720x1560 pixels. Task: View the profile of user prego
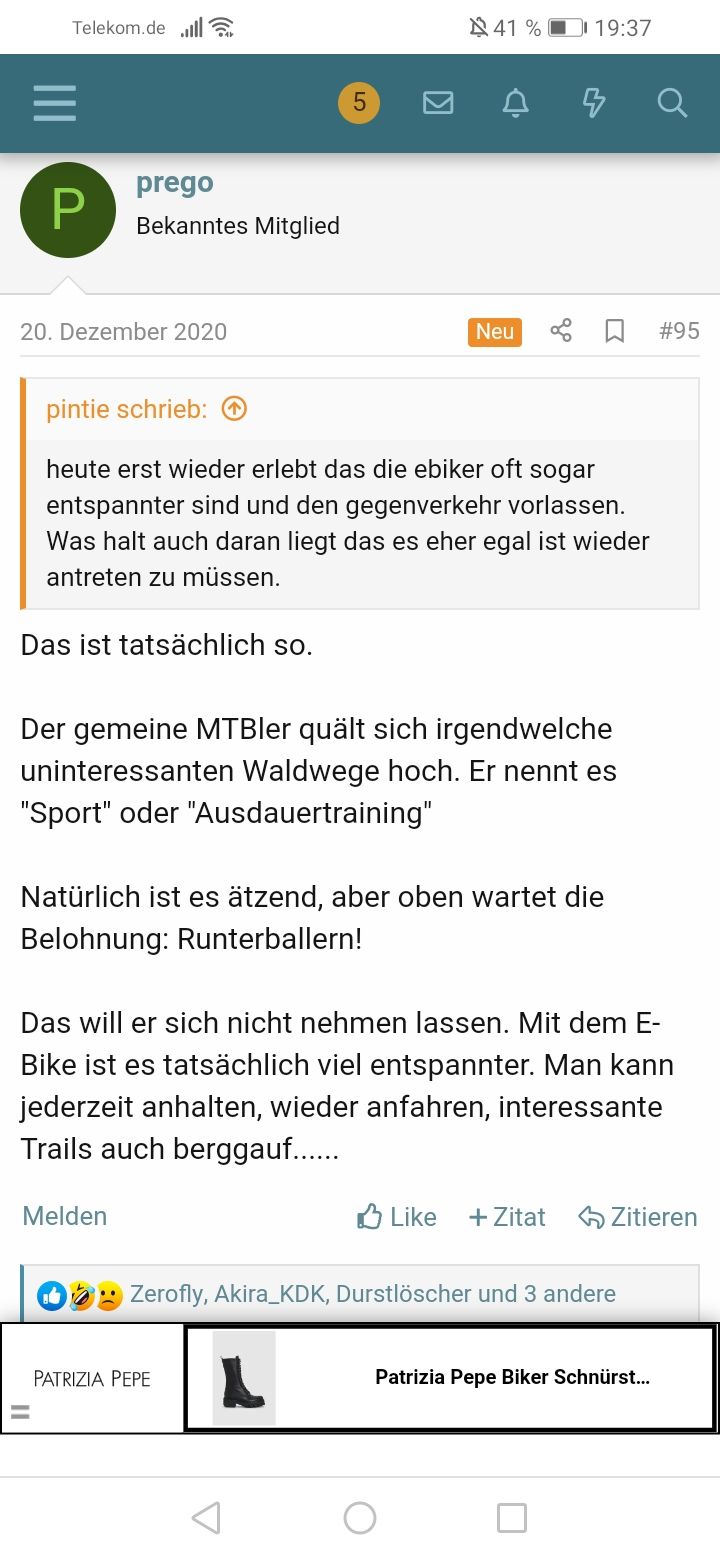pyautogui.click(x=175, y=183)
